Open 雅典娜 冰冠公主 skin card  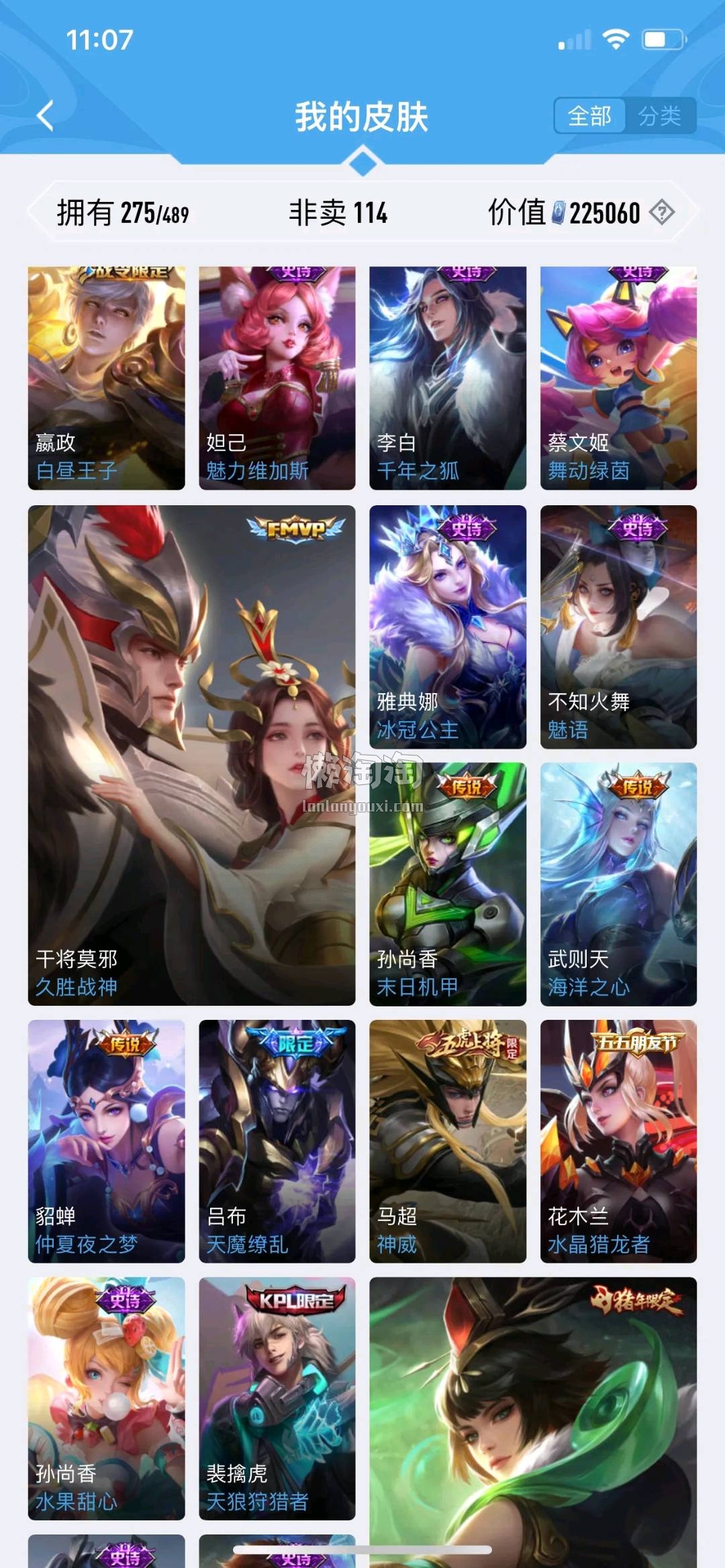point(447,627)
